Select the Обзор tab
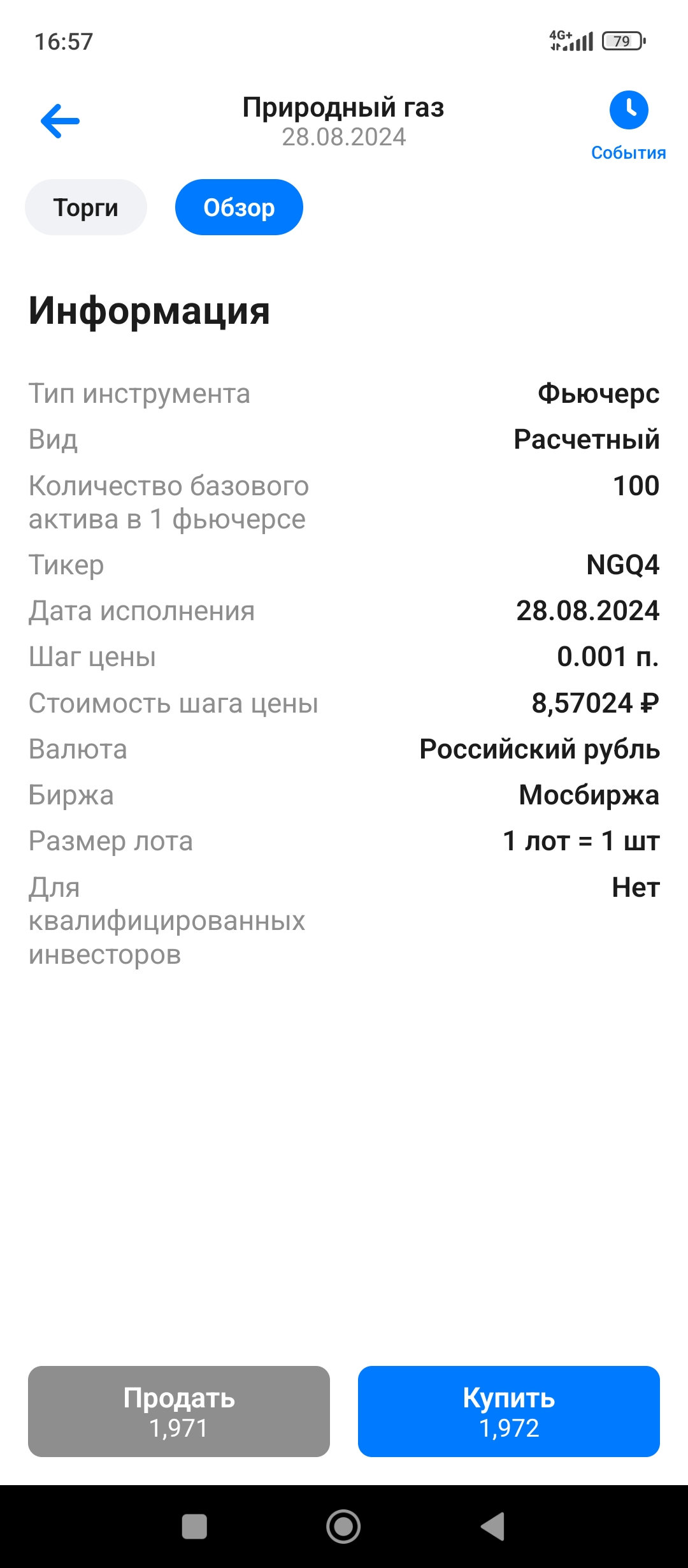 pyautogui.click(x=239, y=207)
